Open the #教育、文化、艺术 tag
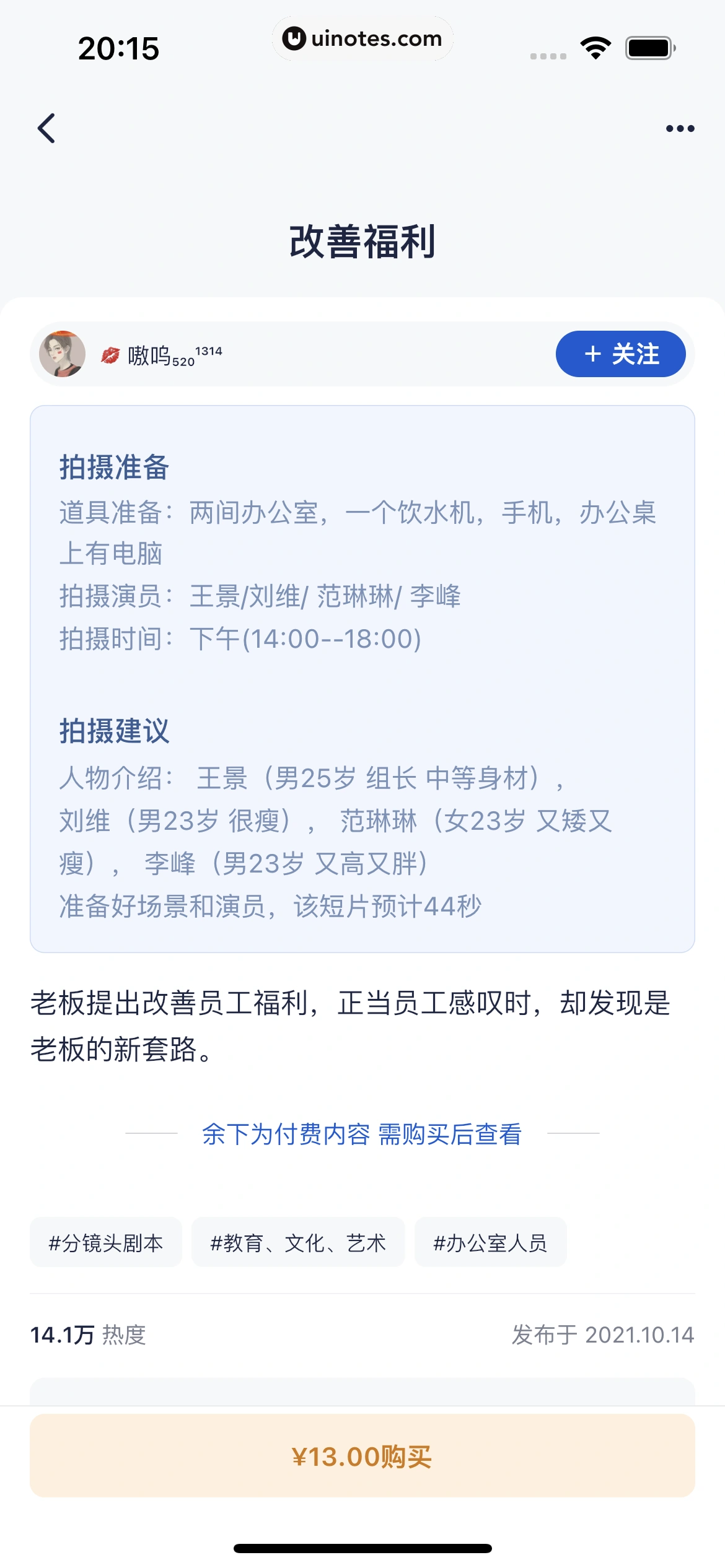Viewport: 725px width, 1568px height. [298, 1243]
